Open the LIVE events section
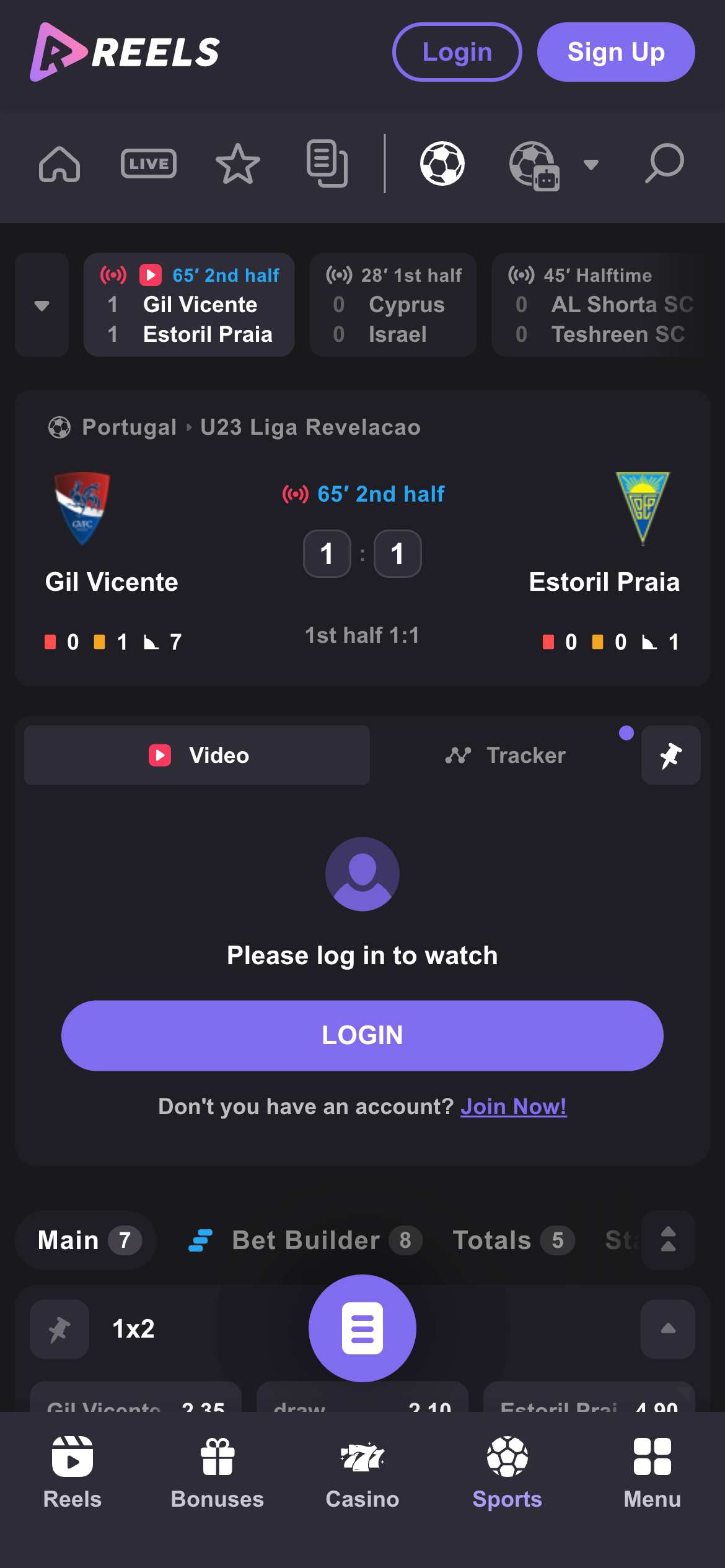This screenshot has height=1568, width=725. (x=149, y=164)
